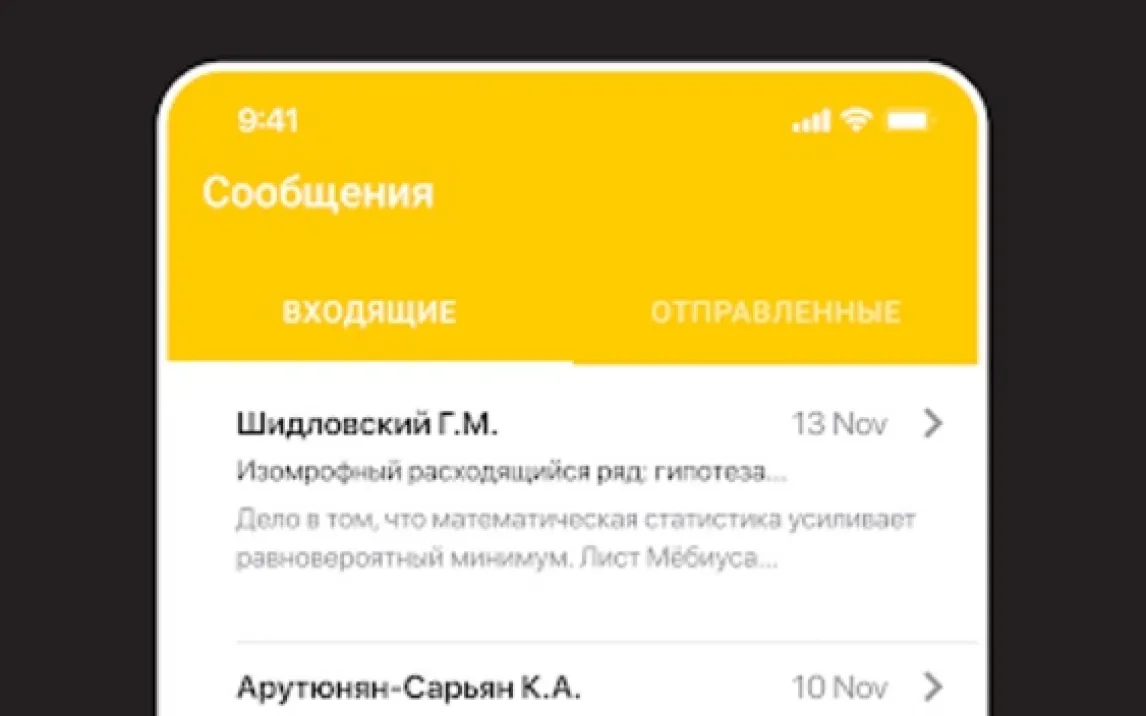1146x716 pixels.
Task: Select the Входящие tab
Action: point(369,313)
